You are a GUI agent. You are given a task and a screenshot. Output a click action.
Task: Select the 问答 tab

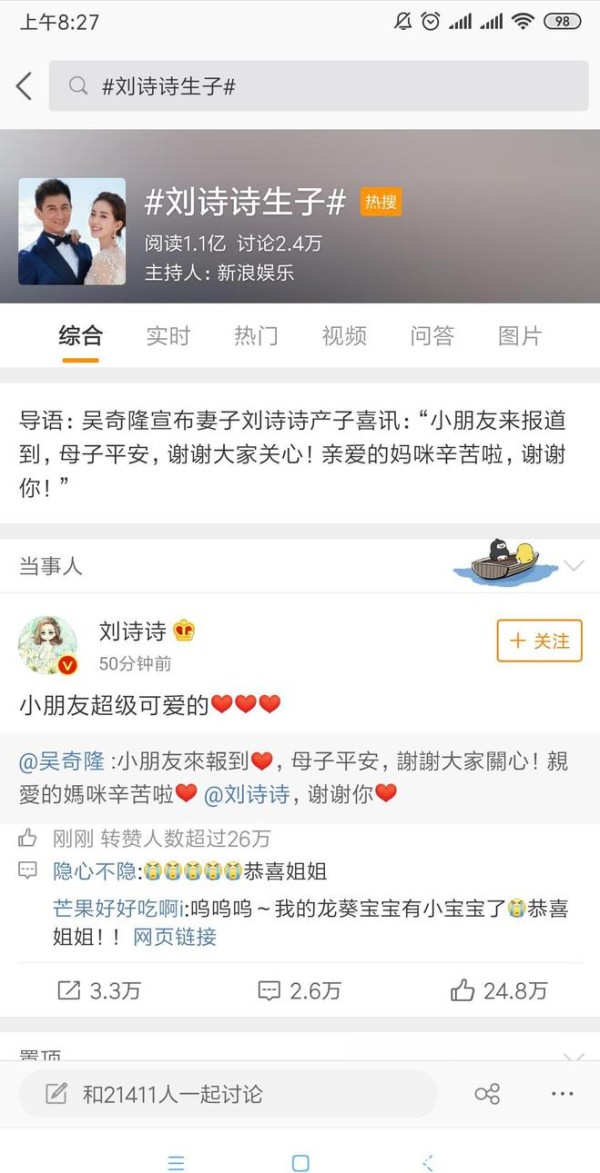click(432, 336)
